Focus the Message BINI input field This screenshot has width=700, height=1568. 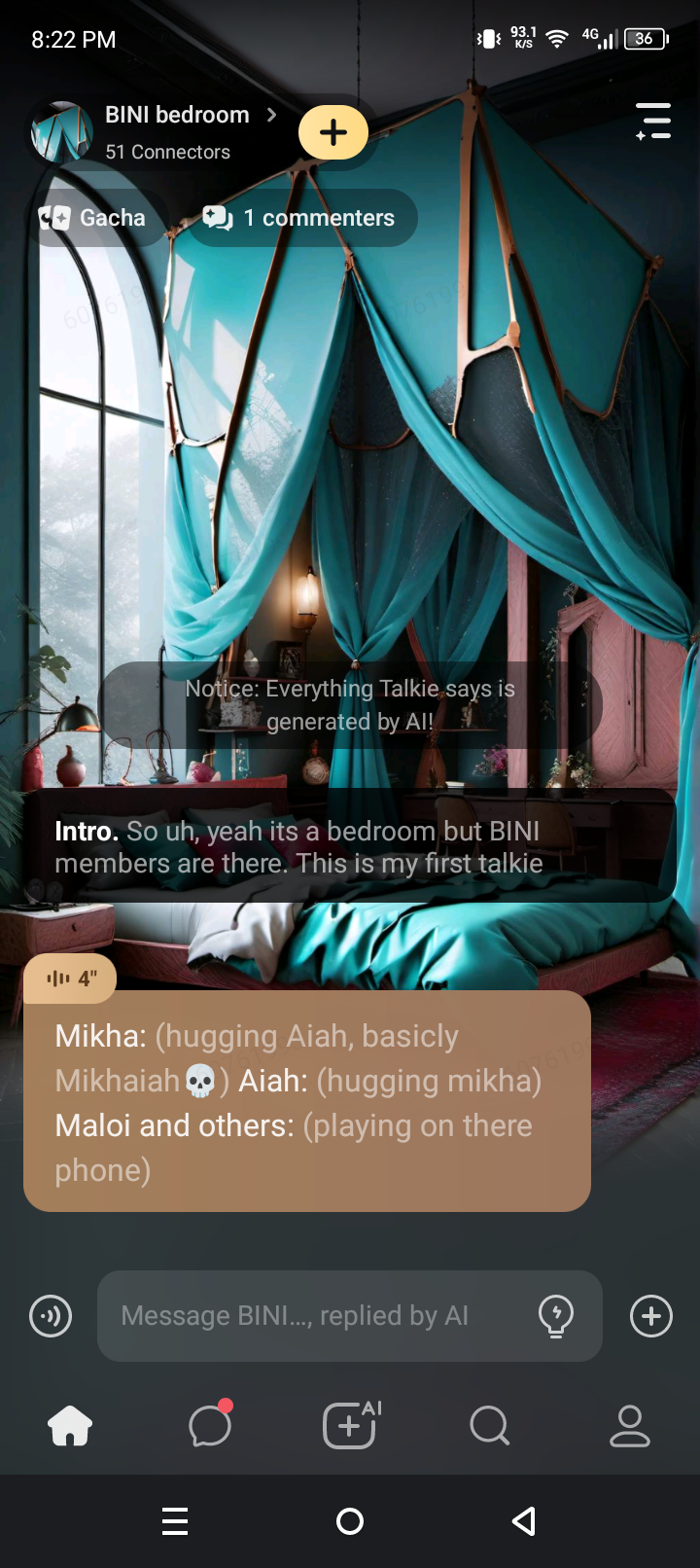[x=311, y=1316]
